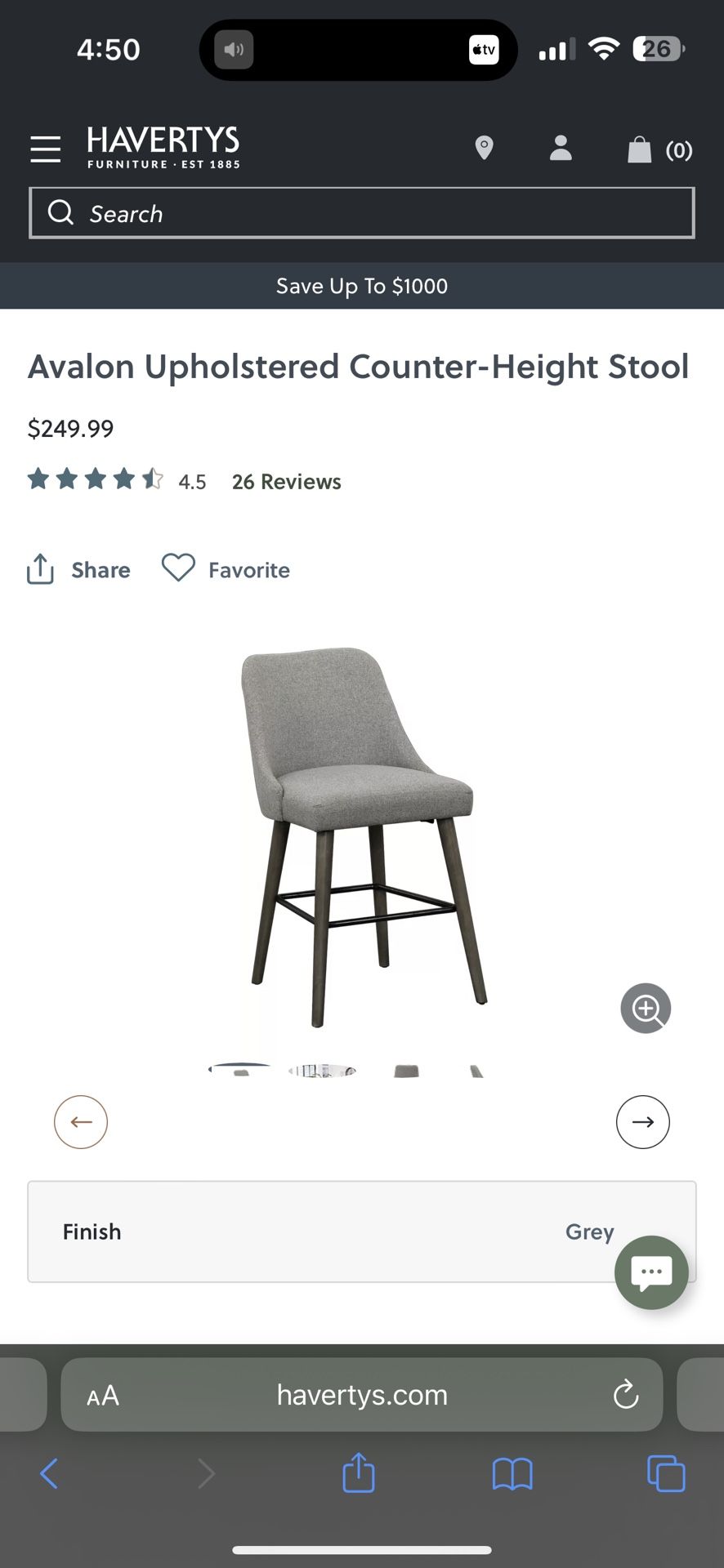This screenshot has height=1568, width=724.
Task: Share the Avalon stool product
Action: coord(78,569)
